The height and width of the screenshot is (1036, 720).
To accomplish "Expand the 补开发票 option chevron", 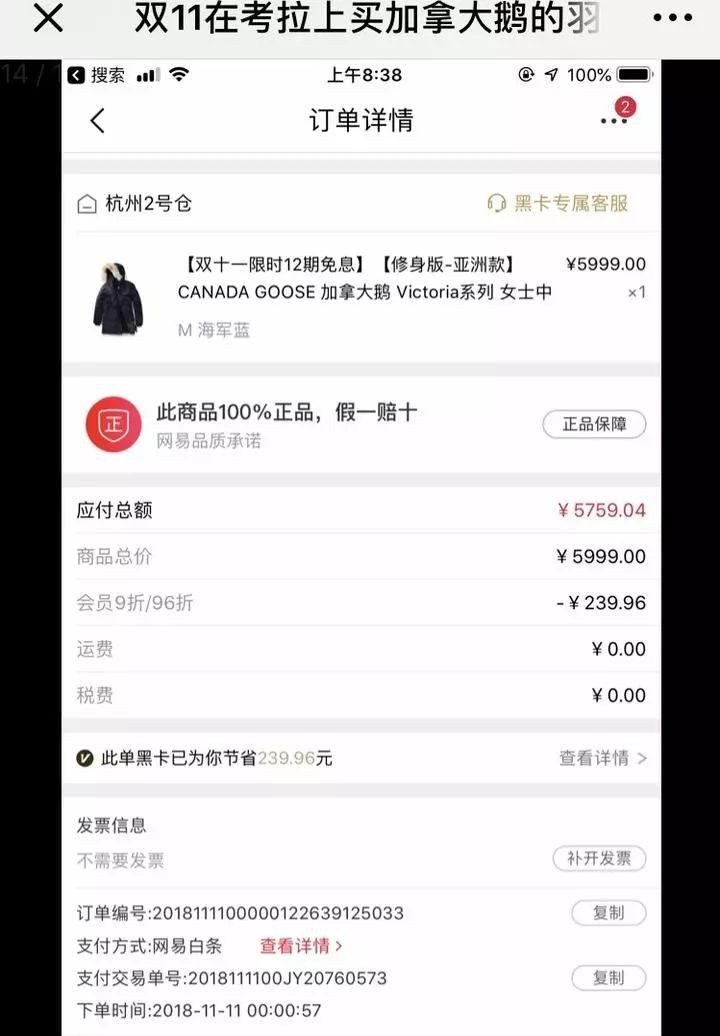I will tap(599, 858).
